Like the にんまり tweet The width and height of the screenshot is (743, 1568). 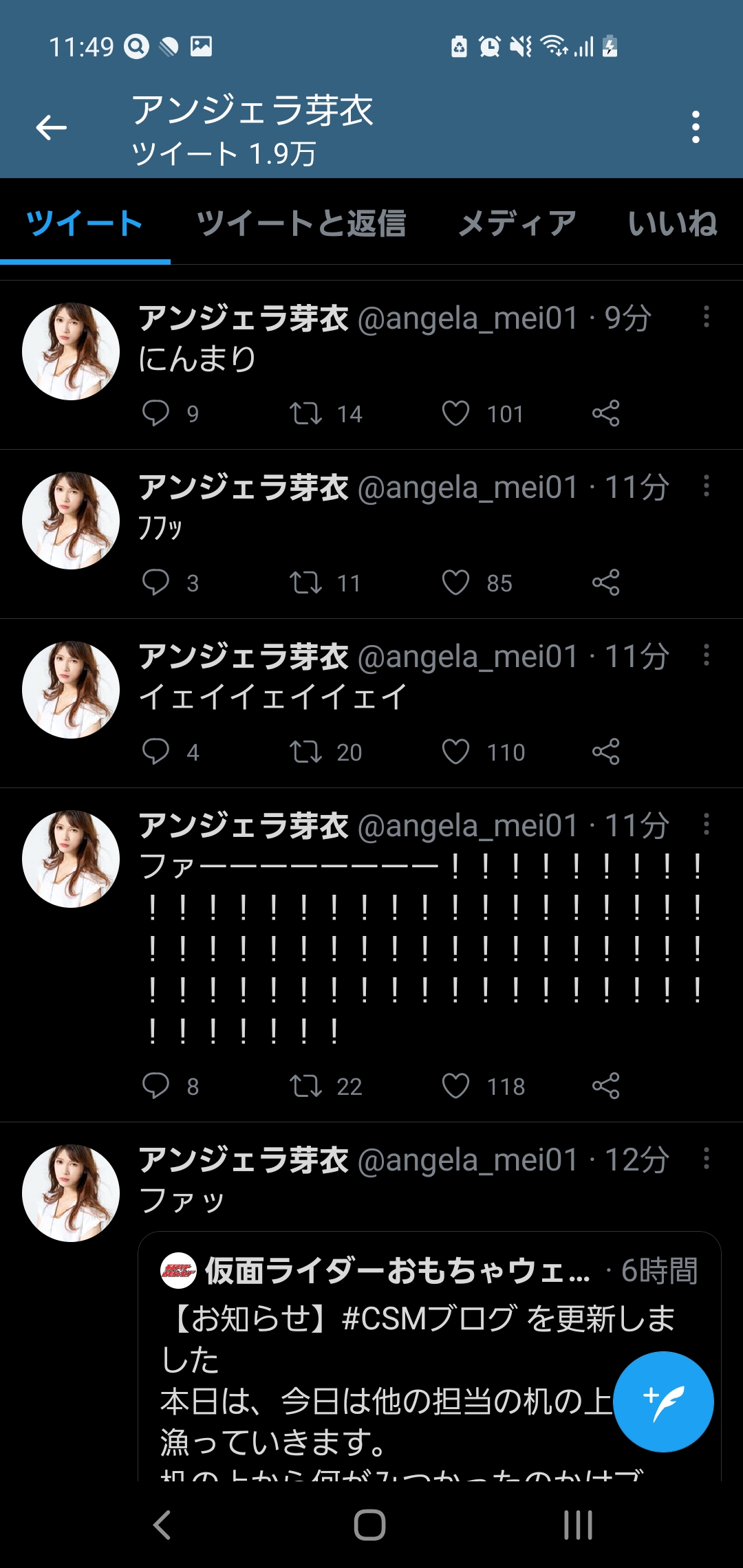tap(455, 413)
